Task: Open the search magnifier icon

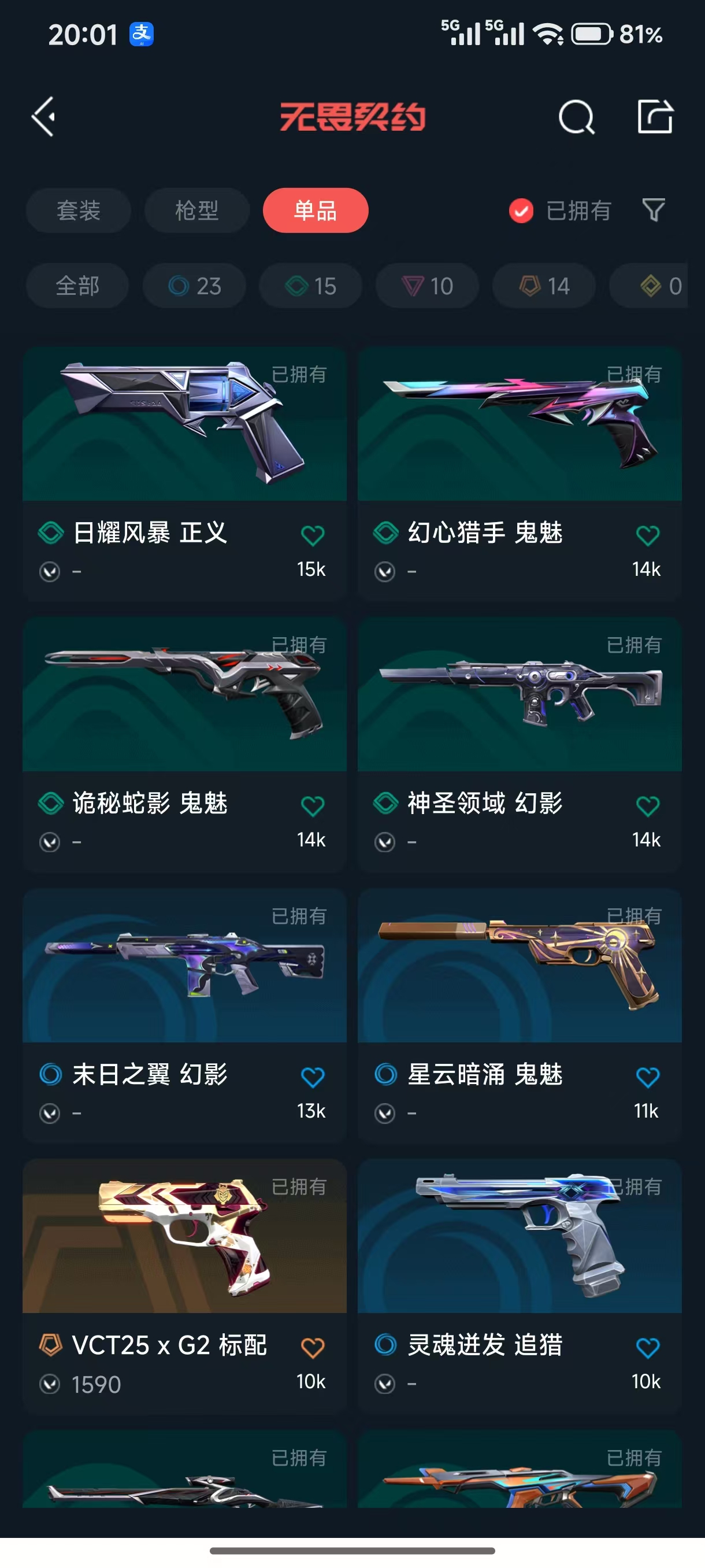Action: click(576, 116)
